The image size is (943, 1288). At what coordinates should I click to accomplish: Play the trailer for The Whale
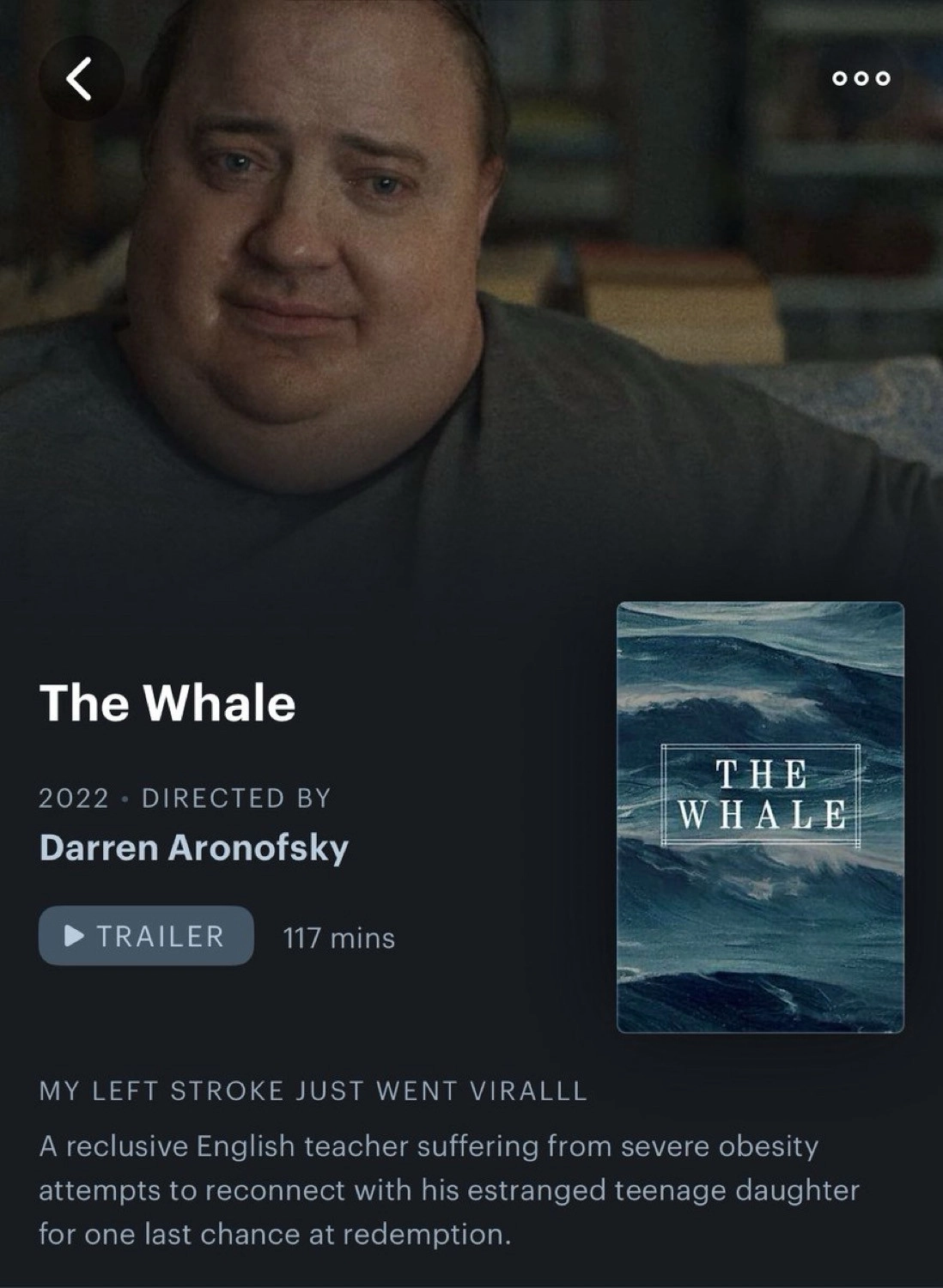tap(146, 936)
